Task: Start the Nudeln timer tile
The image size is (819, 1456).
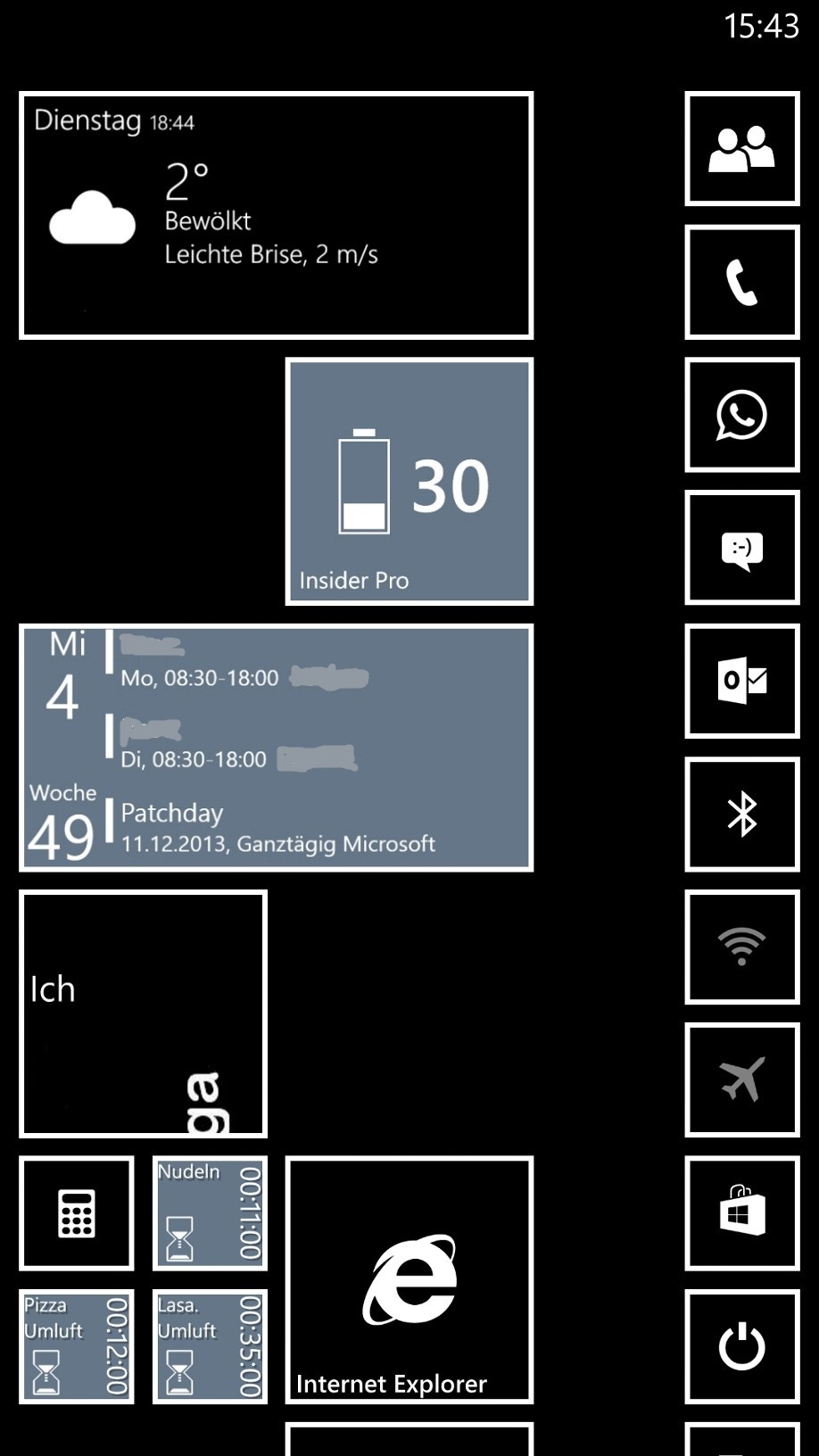Action: [x=210, y=1213]
